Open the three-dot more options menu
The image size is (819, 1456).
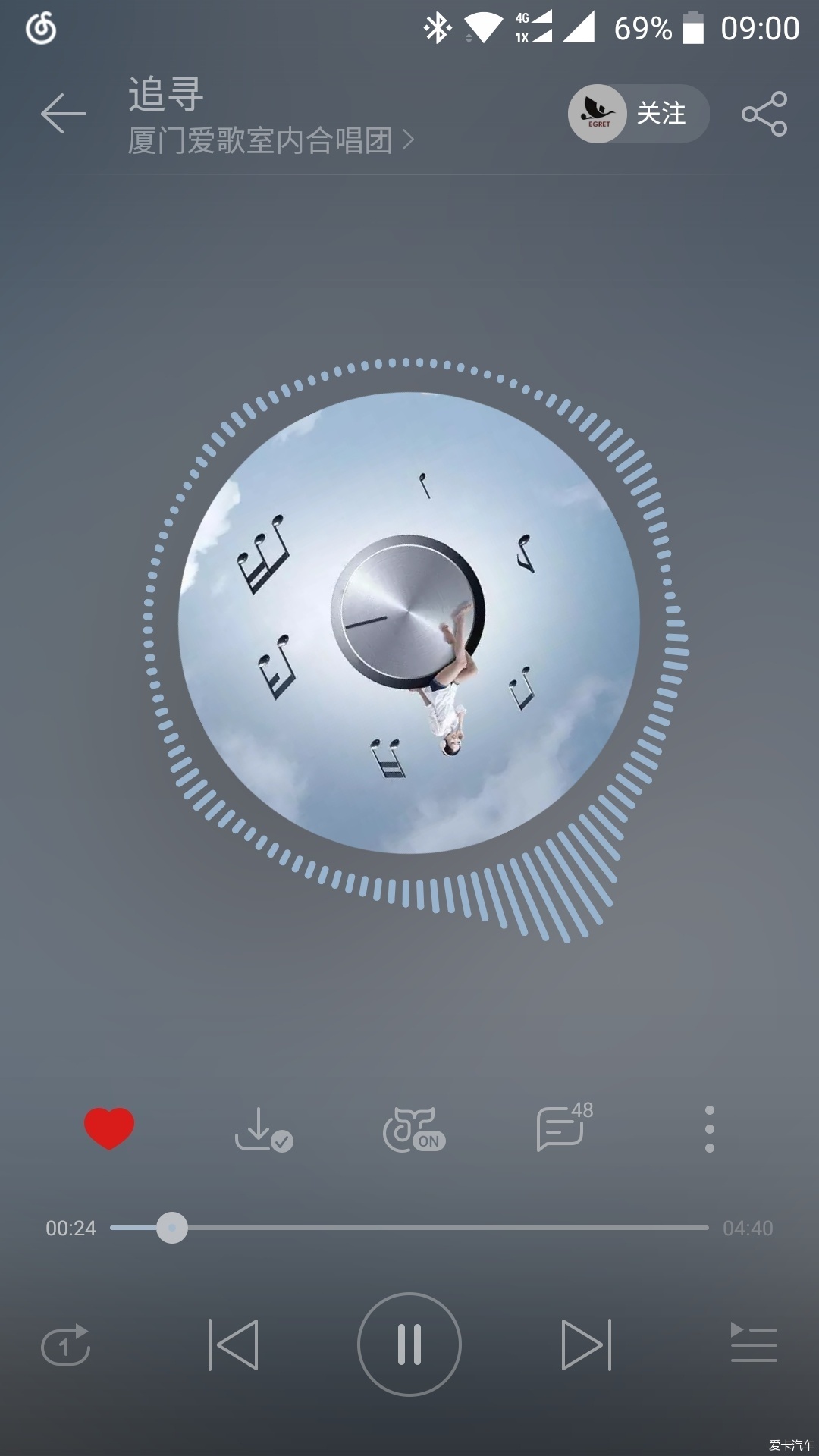(x=710, y=1129)
